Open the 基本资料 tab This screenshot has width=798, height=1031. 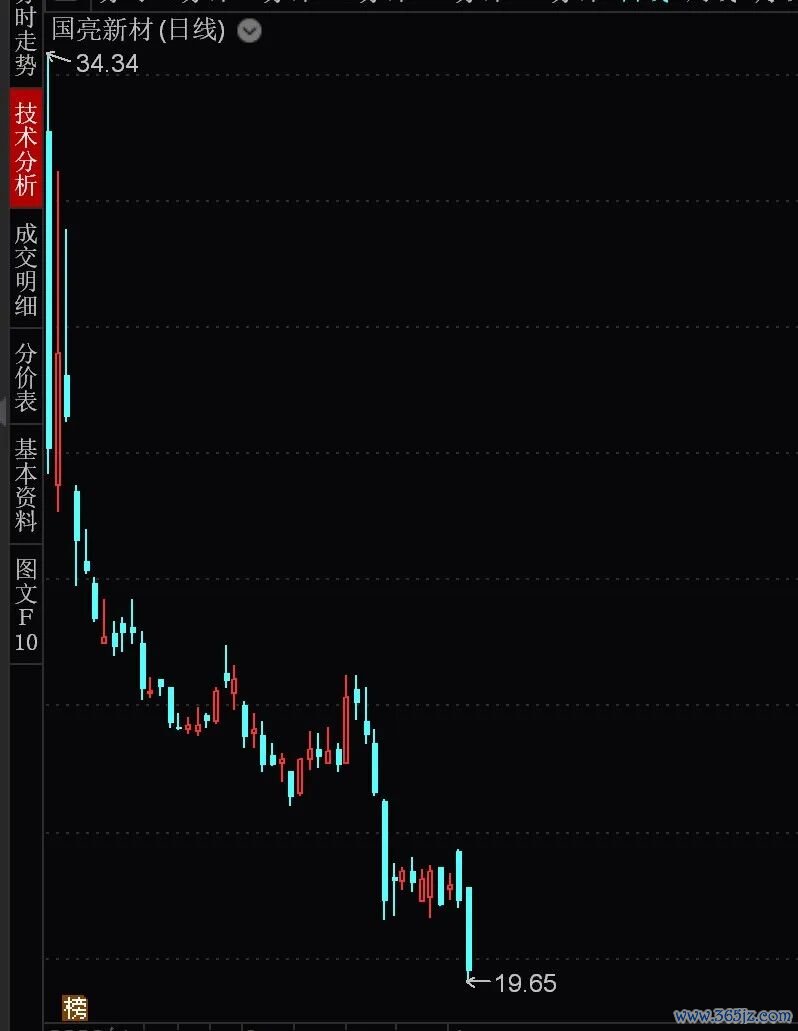coord(26,485)
